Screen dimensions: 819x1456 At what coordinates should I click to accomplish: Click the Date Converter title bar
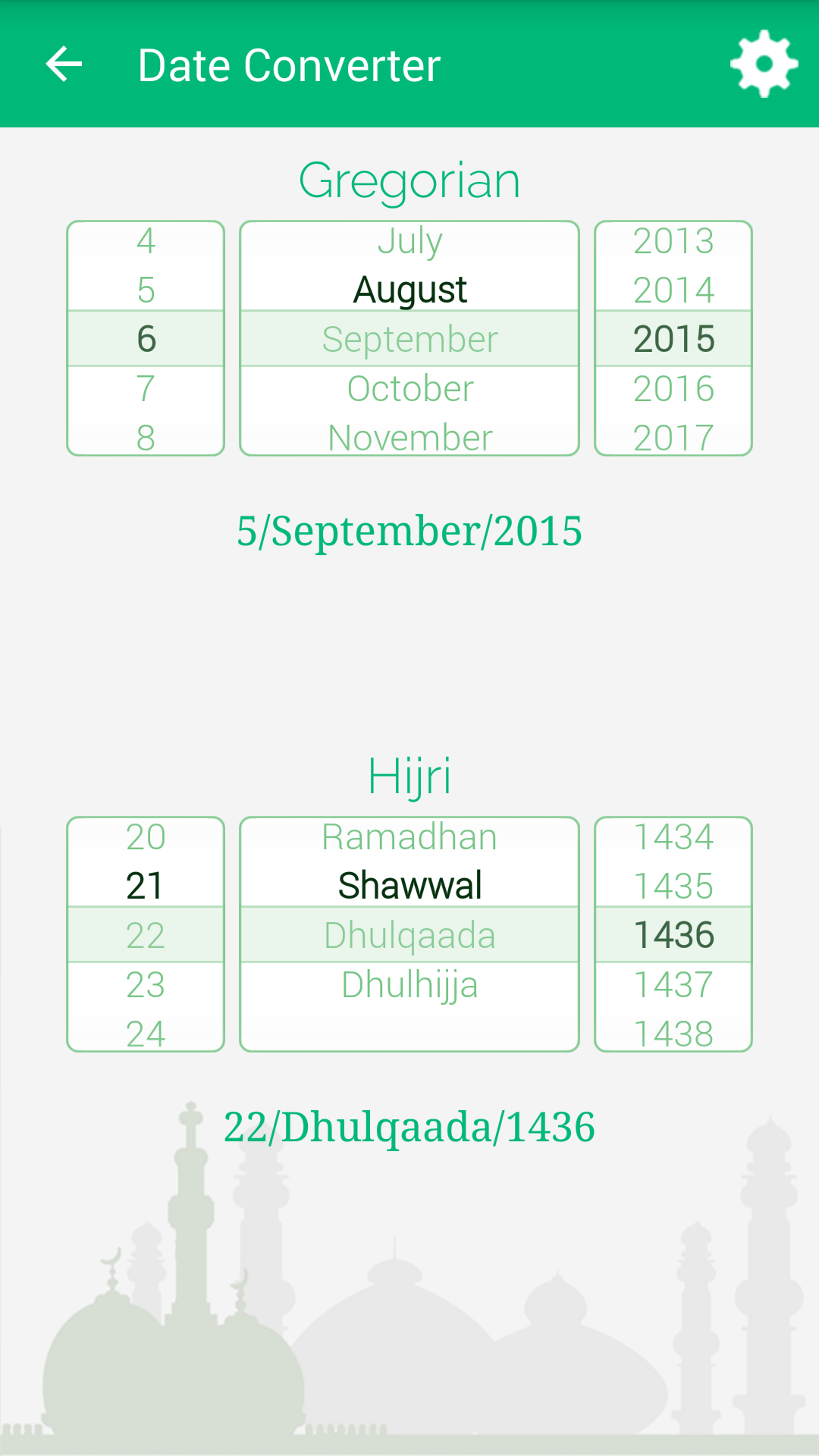(x=289, y=64)
